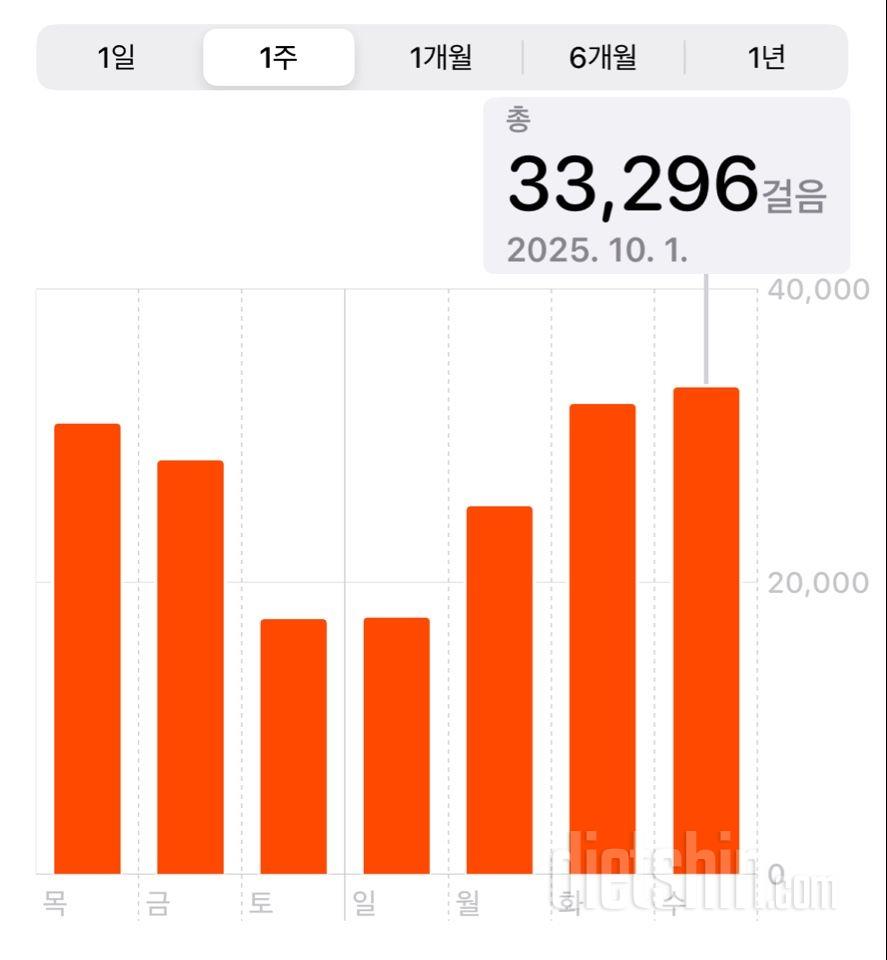
Task: Switch to the 1일 daily view
Action: (x=117, y=58)
